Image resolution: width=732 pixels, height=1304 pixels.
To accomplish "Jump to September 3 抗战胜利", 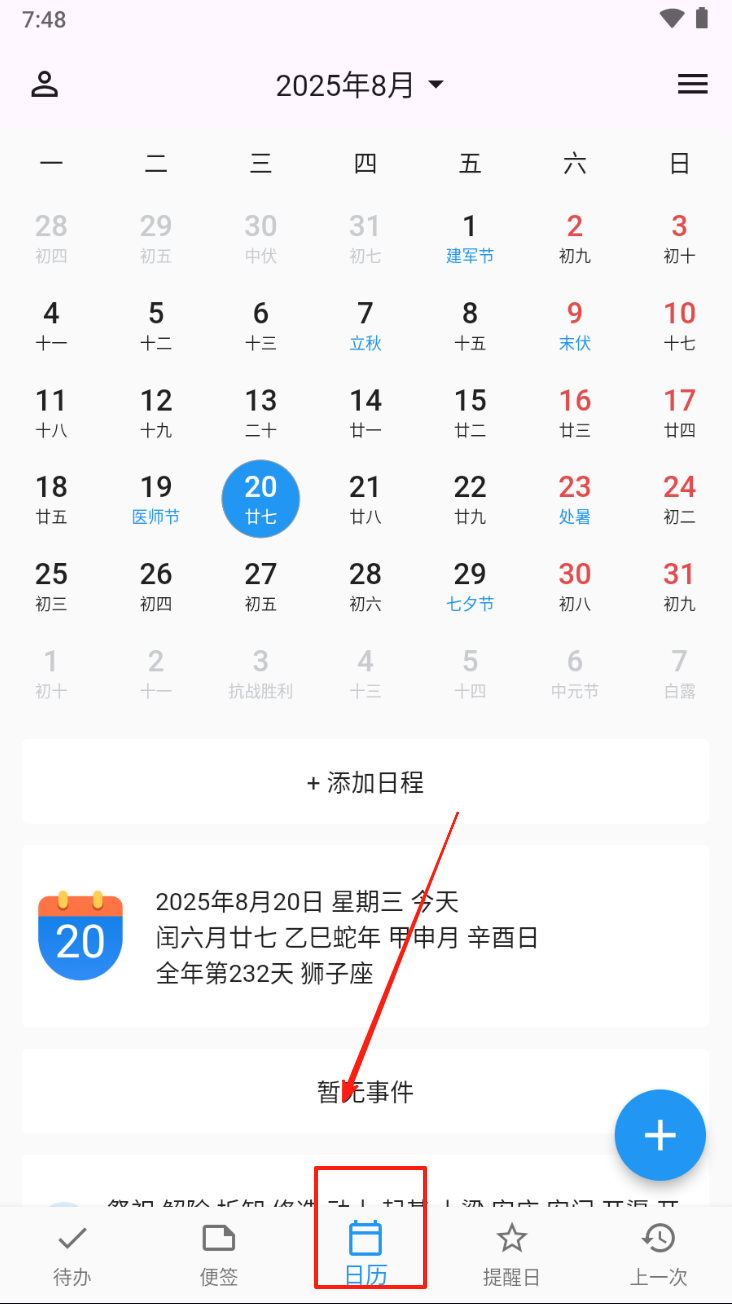I will tap(260, 673).
